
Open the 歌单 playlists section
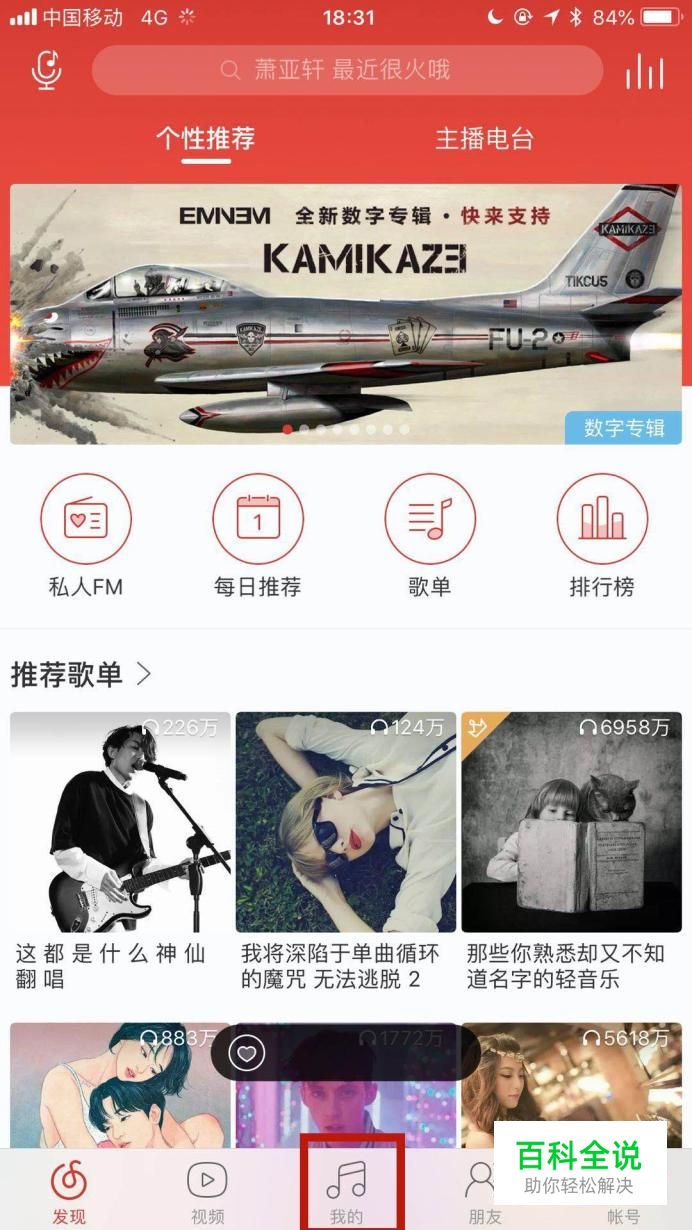(x=430, y=519)
